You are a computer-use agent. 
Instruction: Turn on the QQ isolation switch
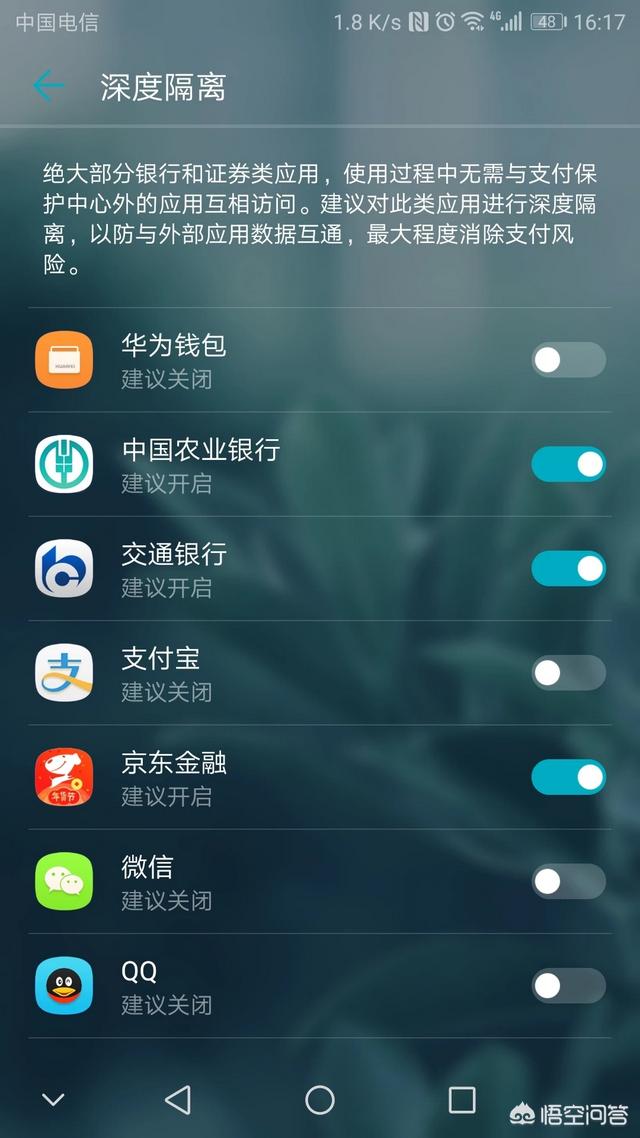click(569, 986)
